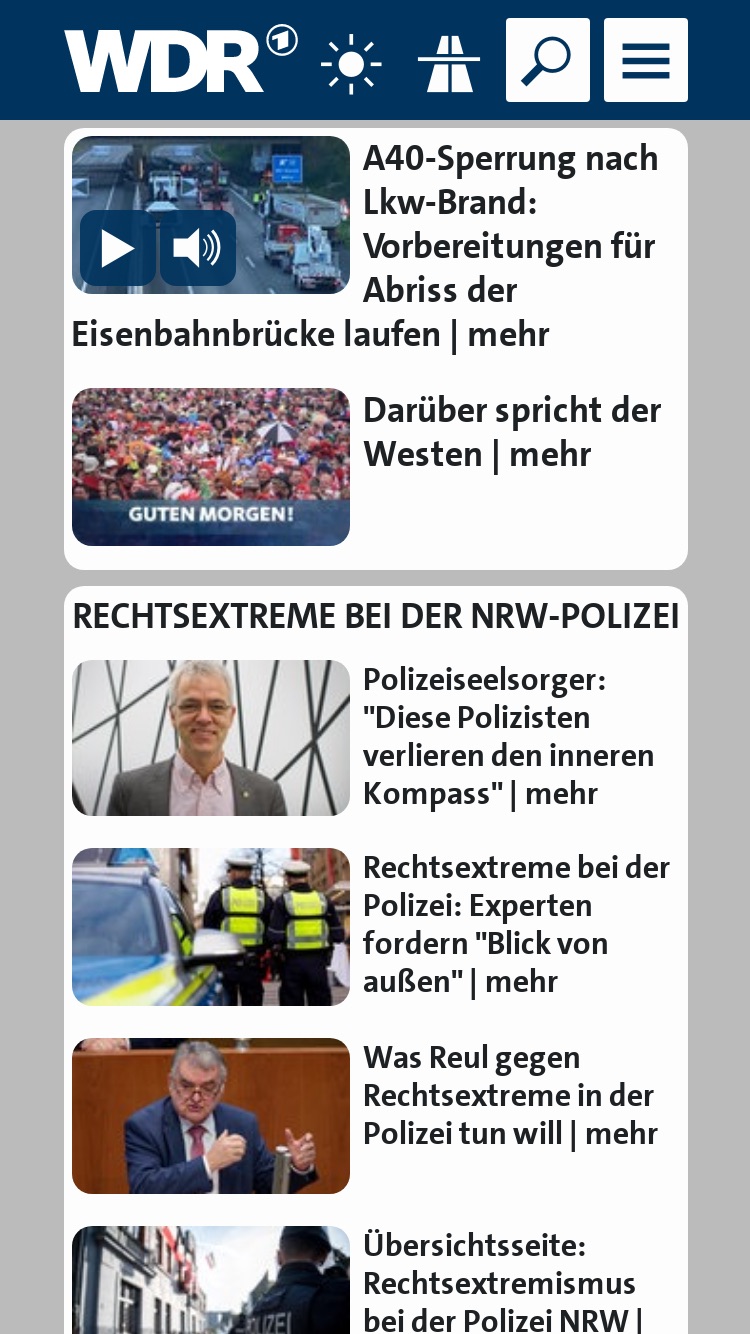
Task: Open the WDR home logo
Action: (181, 60)
